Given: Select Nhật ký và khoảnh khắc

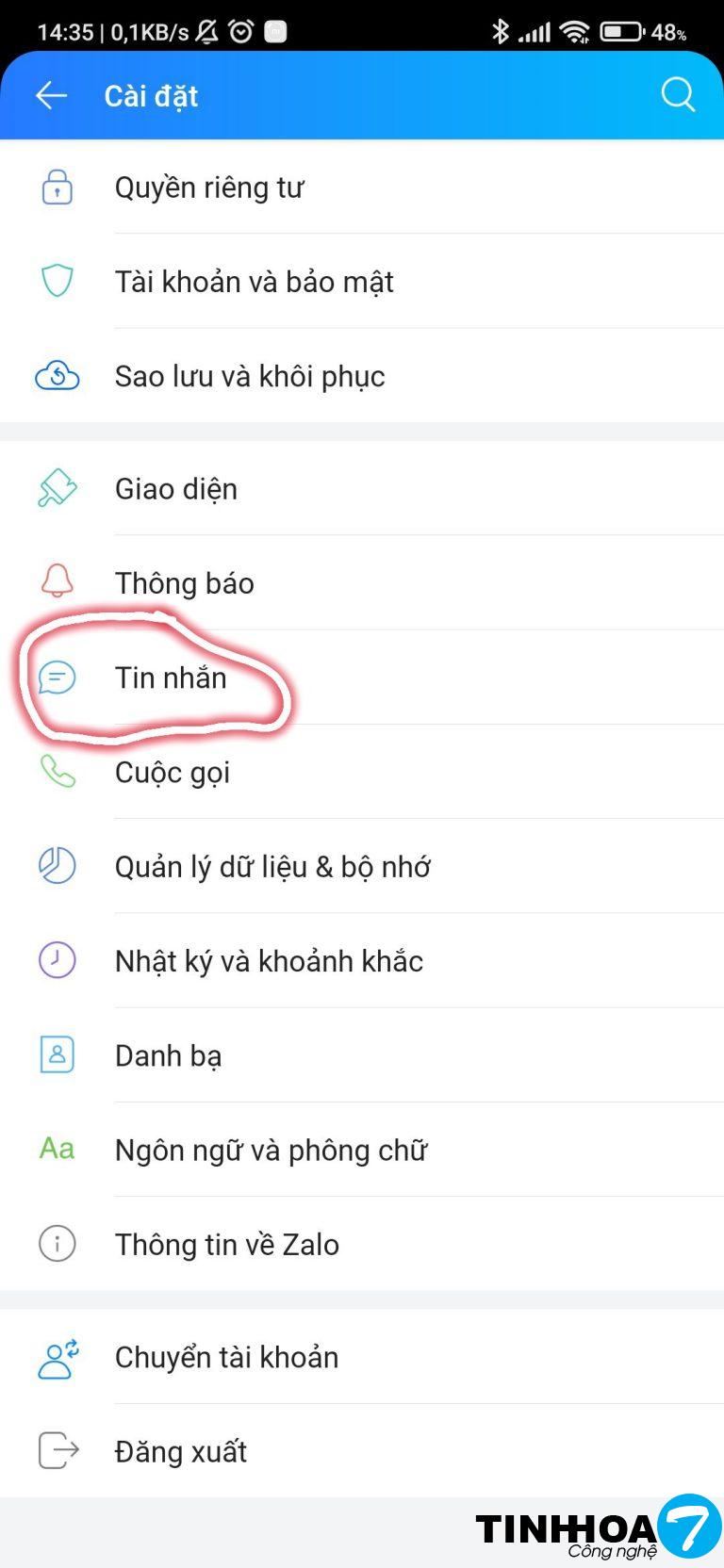Looking at the screenshot, I should [x=269, y=960].
